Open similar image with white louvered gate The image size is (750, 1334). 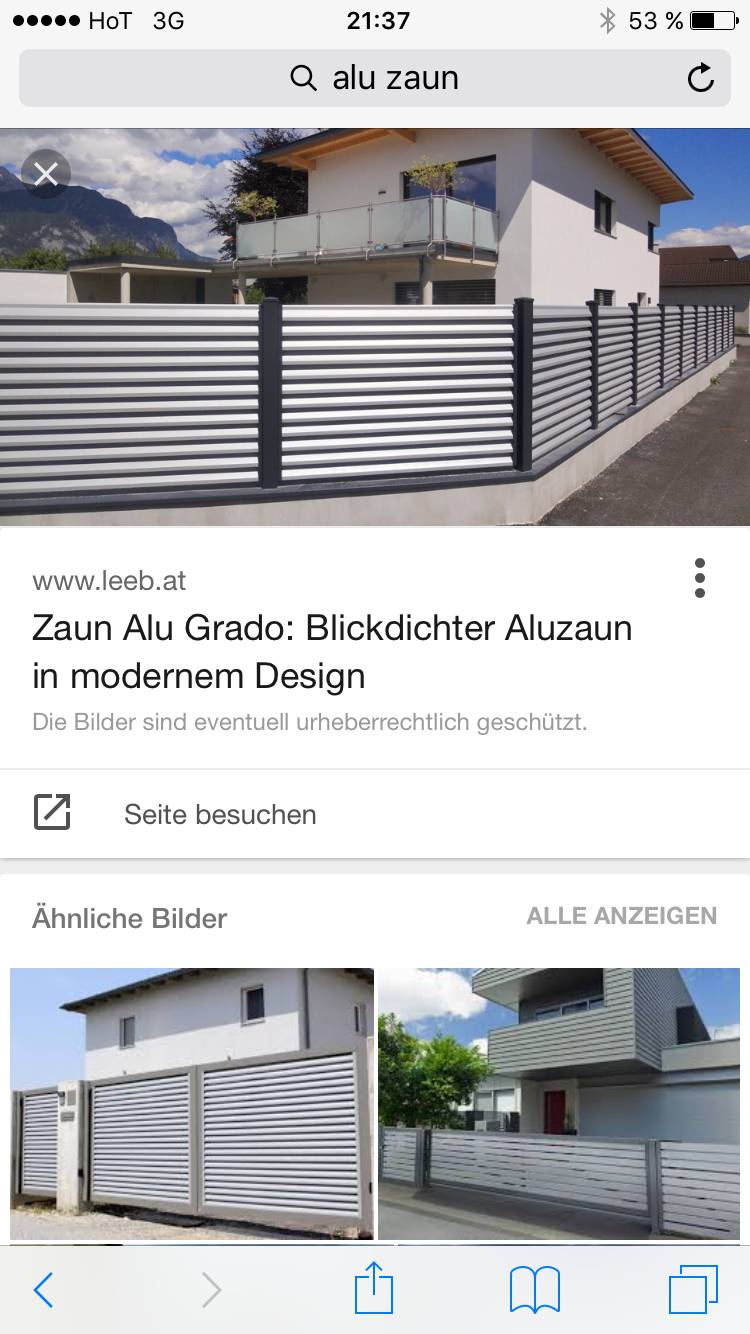(x=192, y=1104)
